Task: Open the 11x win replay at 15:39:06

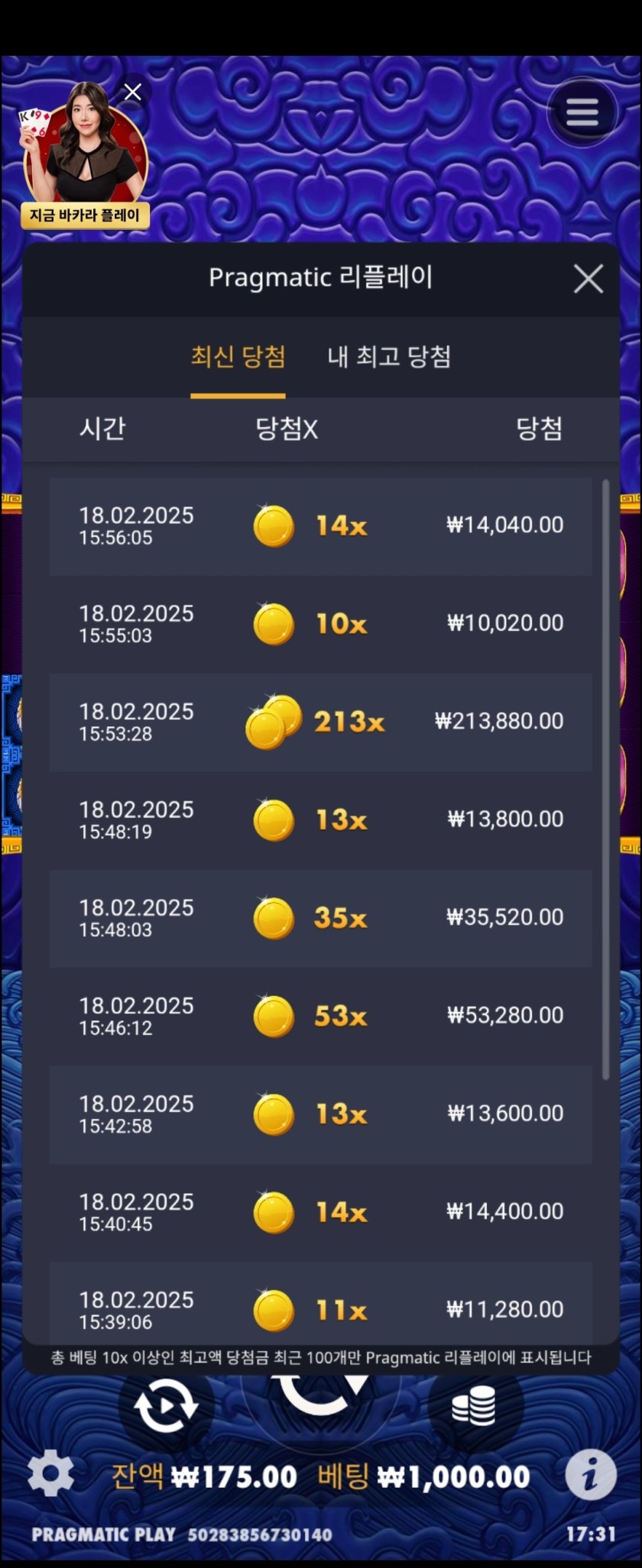Action: click(320, 1309)
